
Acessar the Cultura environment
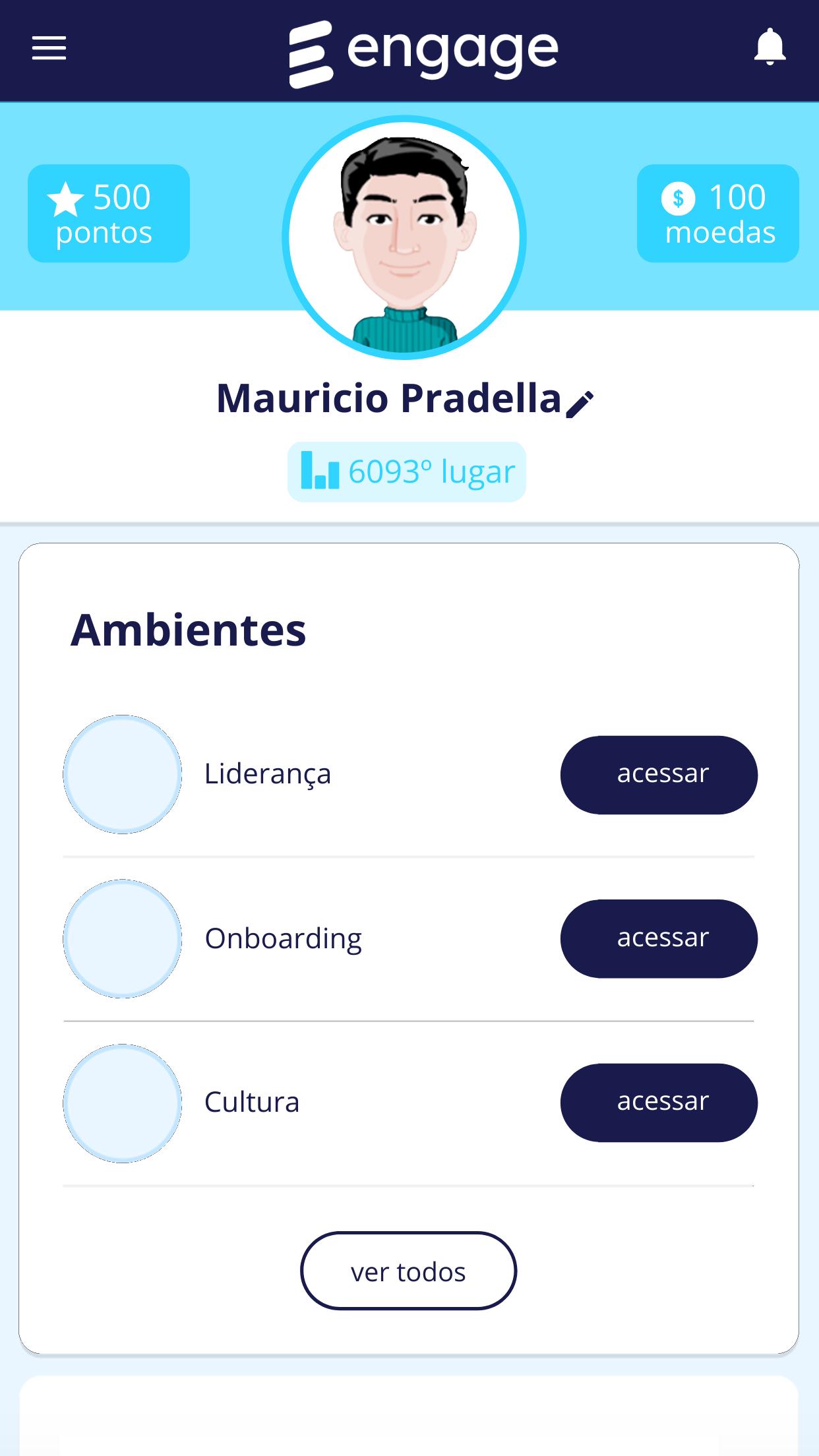(659, 1103)
